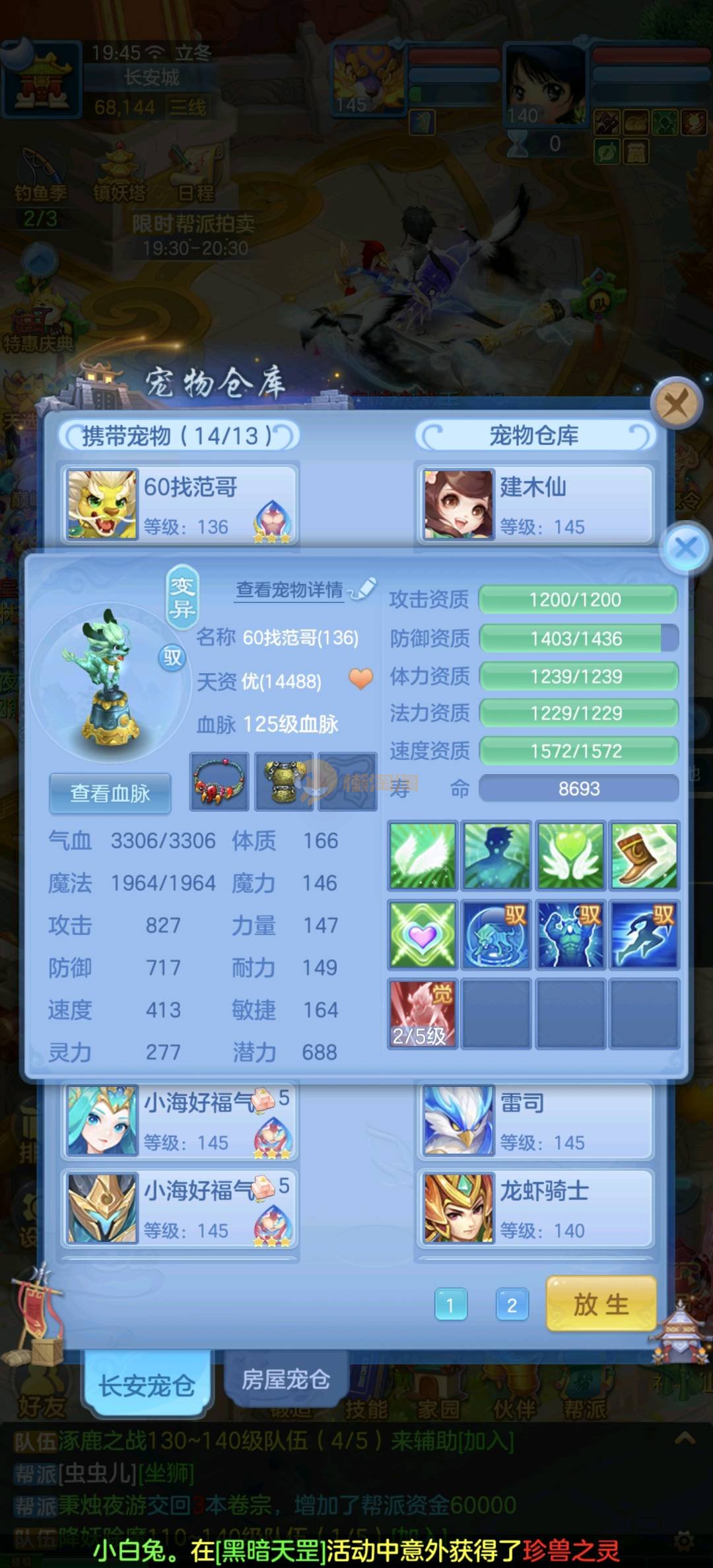Tap the 查看血脉 button
713x1568 pixels.
(110, 793)
